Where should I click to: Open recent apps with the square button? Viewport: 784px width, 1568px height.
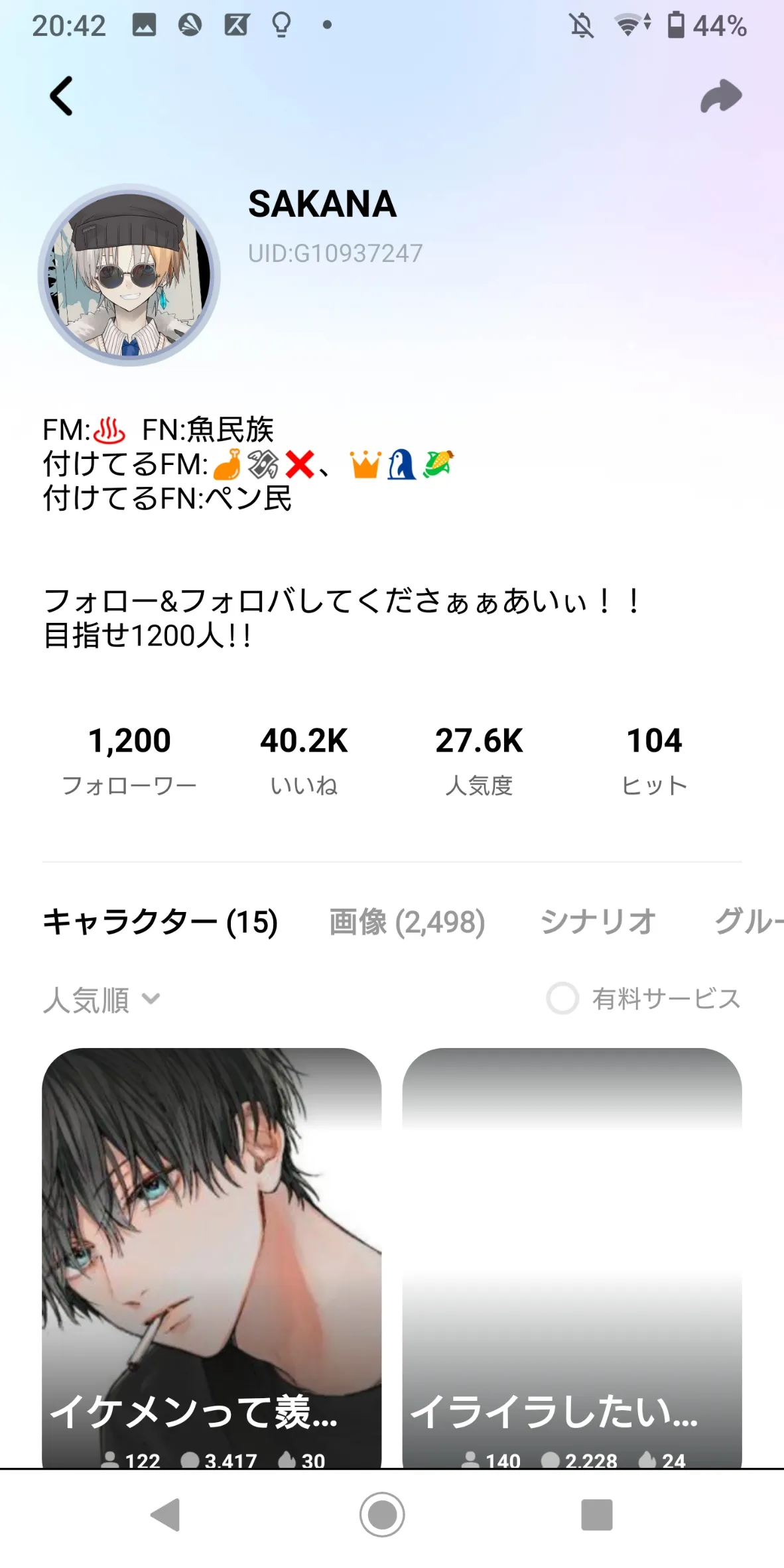coord(596,1515)
